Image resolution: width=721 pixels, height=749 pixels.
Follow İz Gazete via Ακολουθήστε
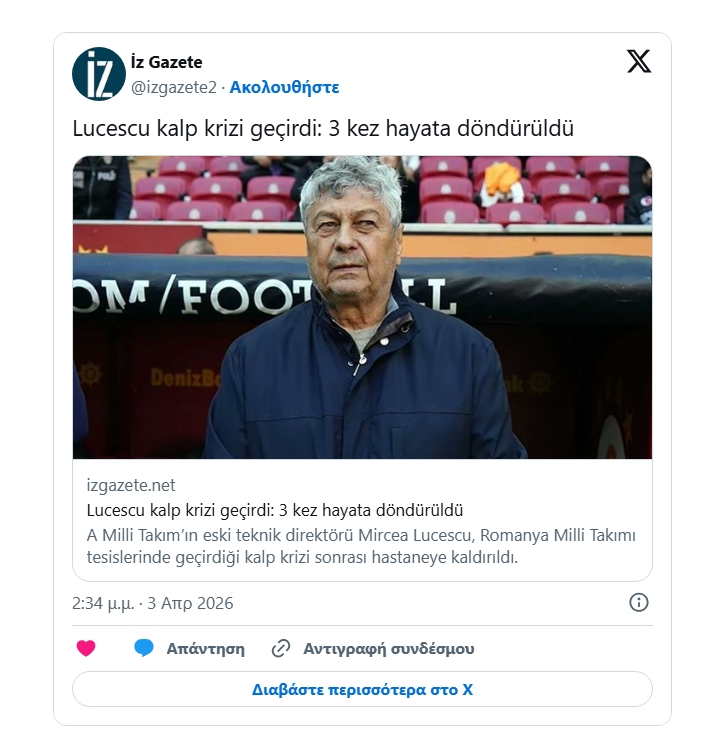tap(284, 87)
